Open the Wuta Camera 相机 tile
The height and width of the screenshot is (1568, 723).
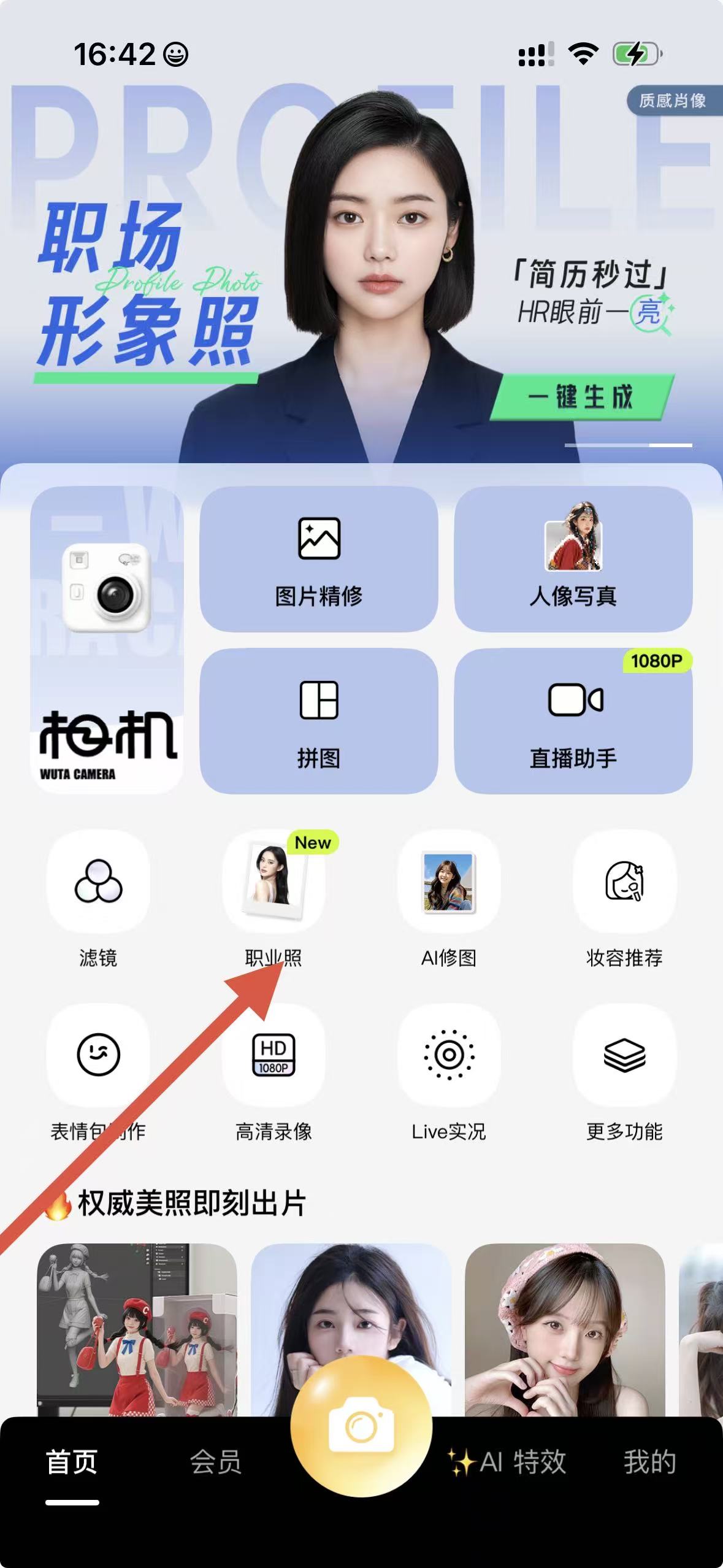pos(107,639)
